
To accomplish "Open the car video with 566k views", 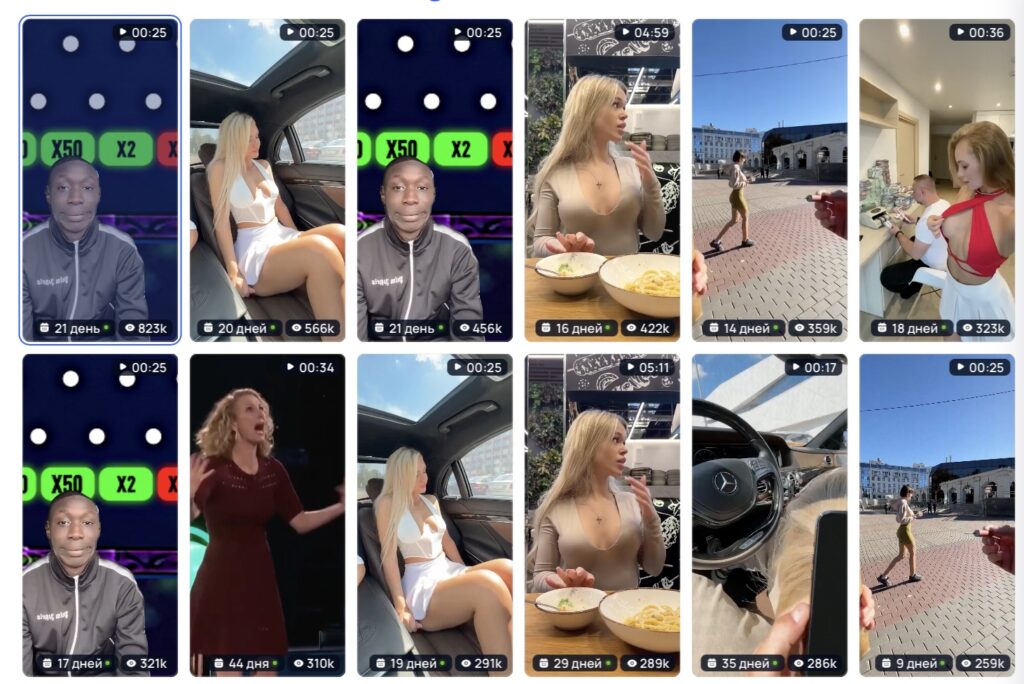I will 267,180.
